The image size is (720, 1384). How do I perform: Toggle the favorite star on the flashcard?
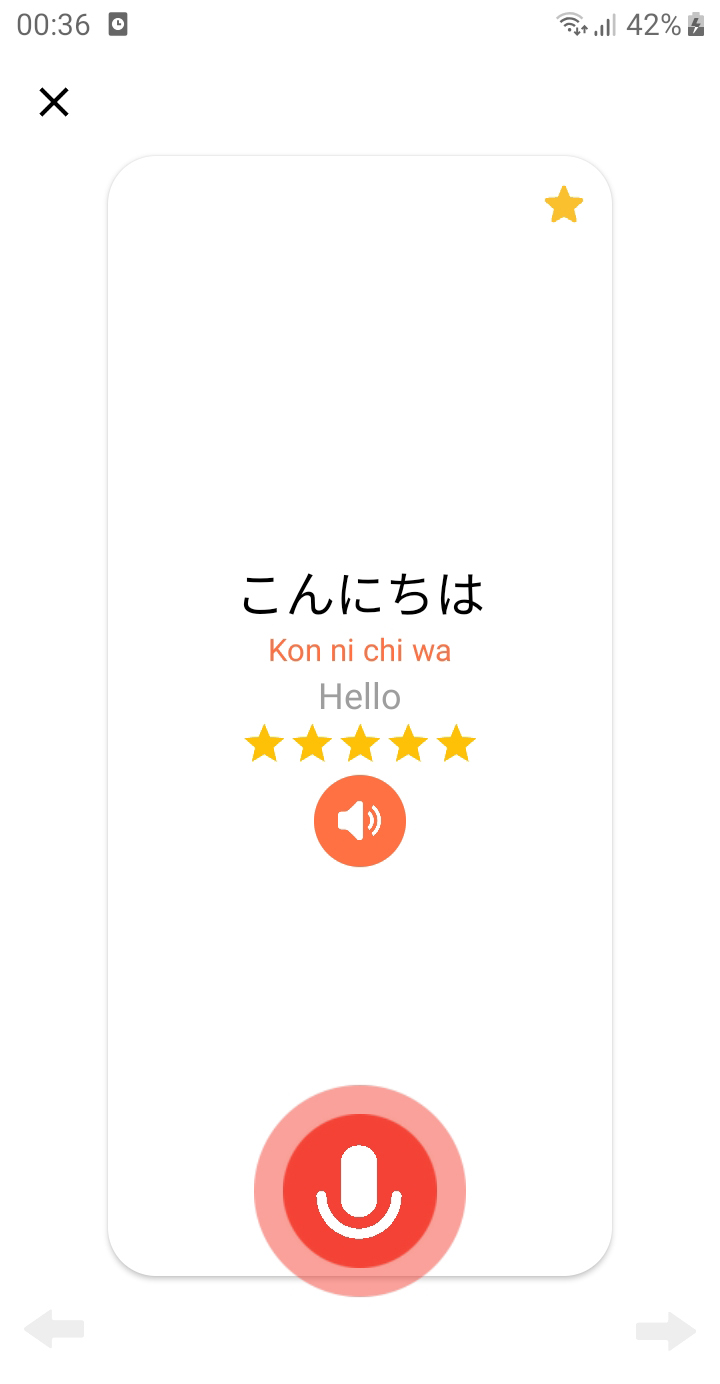(563, 205)
